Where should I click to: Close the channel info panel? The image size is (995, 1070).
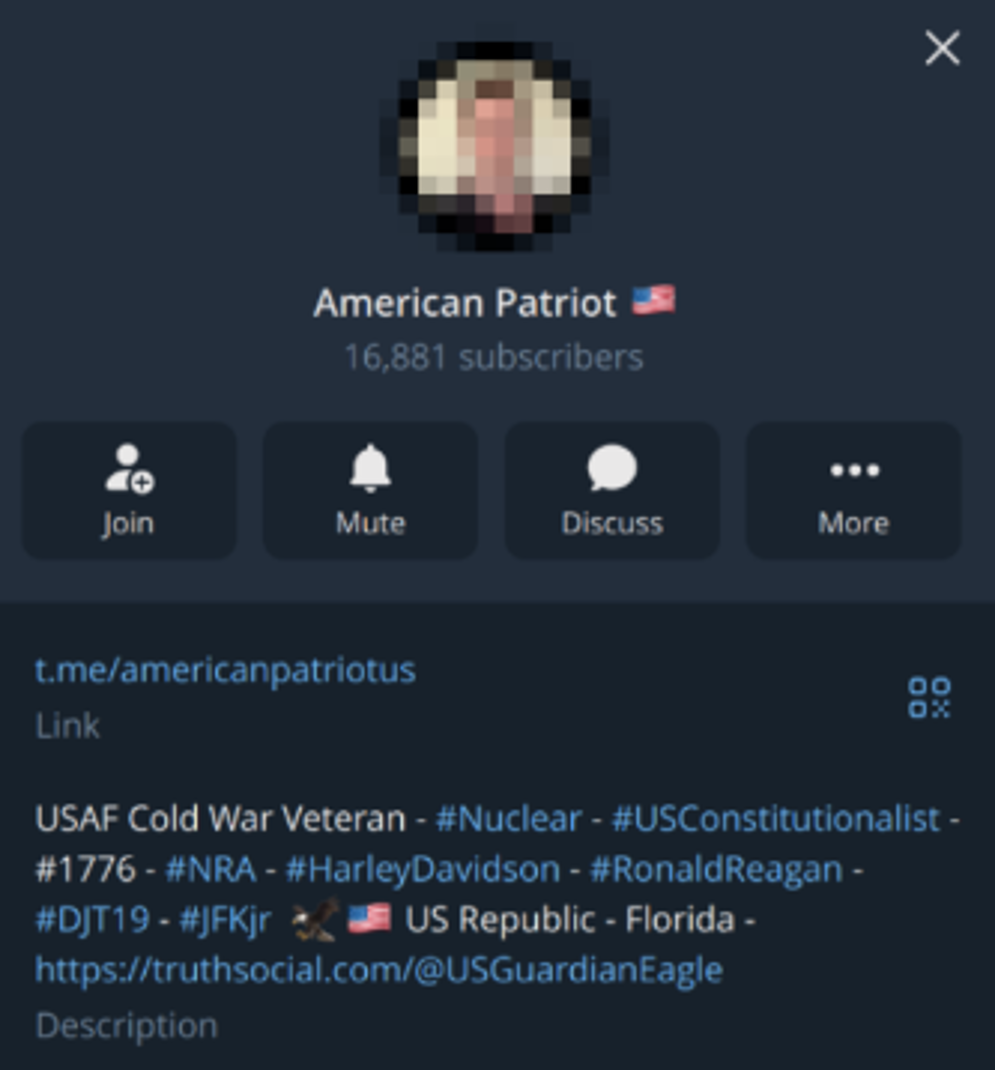click(942, 48)
